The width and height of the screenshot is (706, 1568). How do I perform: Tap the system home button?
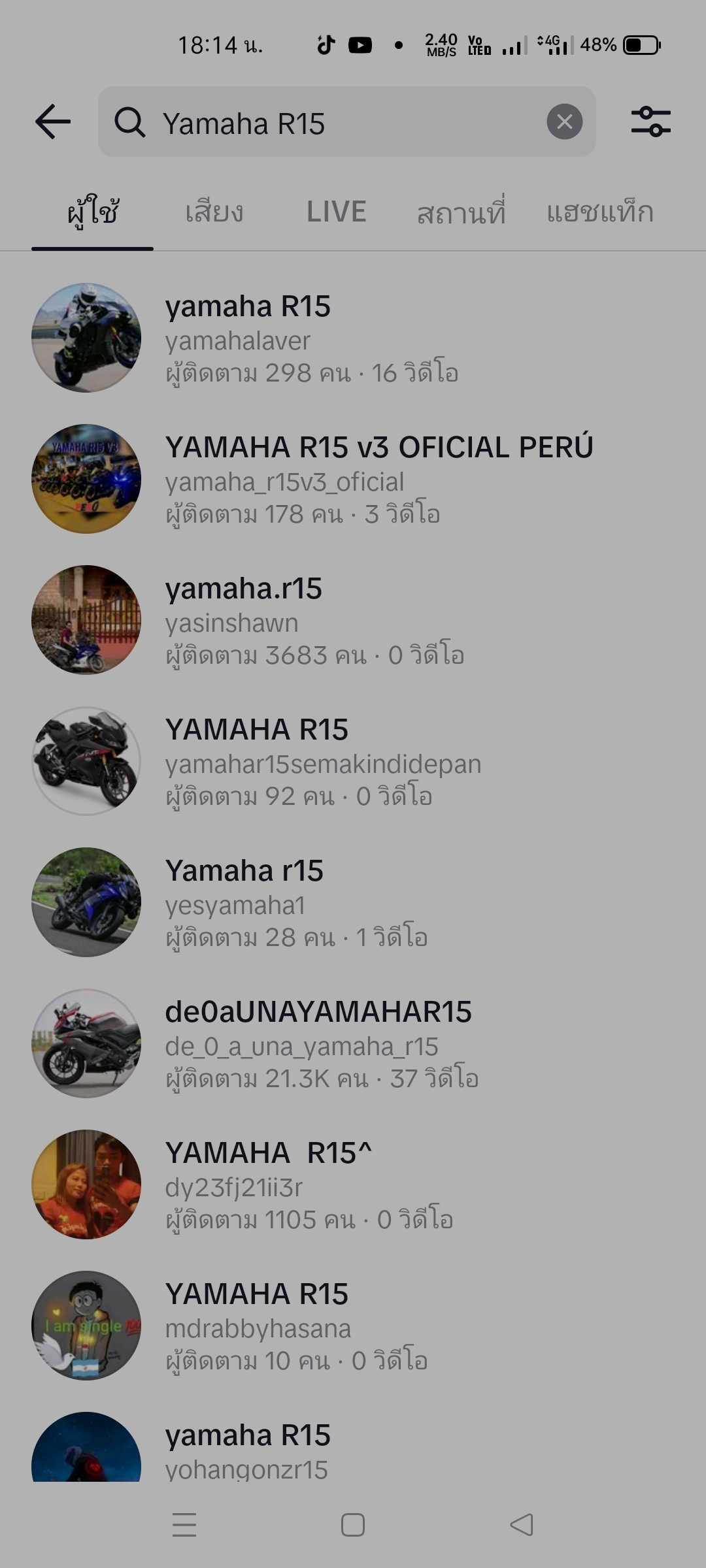click(x=353, y=1525)
